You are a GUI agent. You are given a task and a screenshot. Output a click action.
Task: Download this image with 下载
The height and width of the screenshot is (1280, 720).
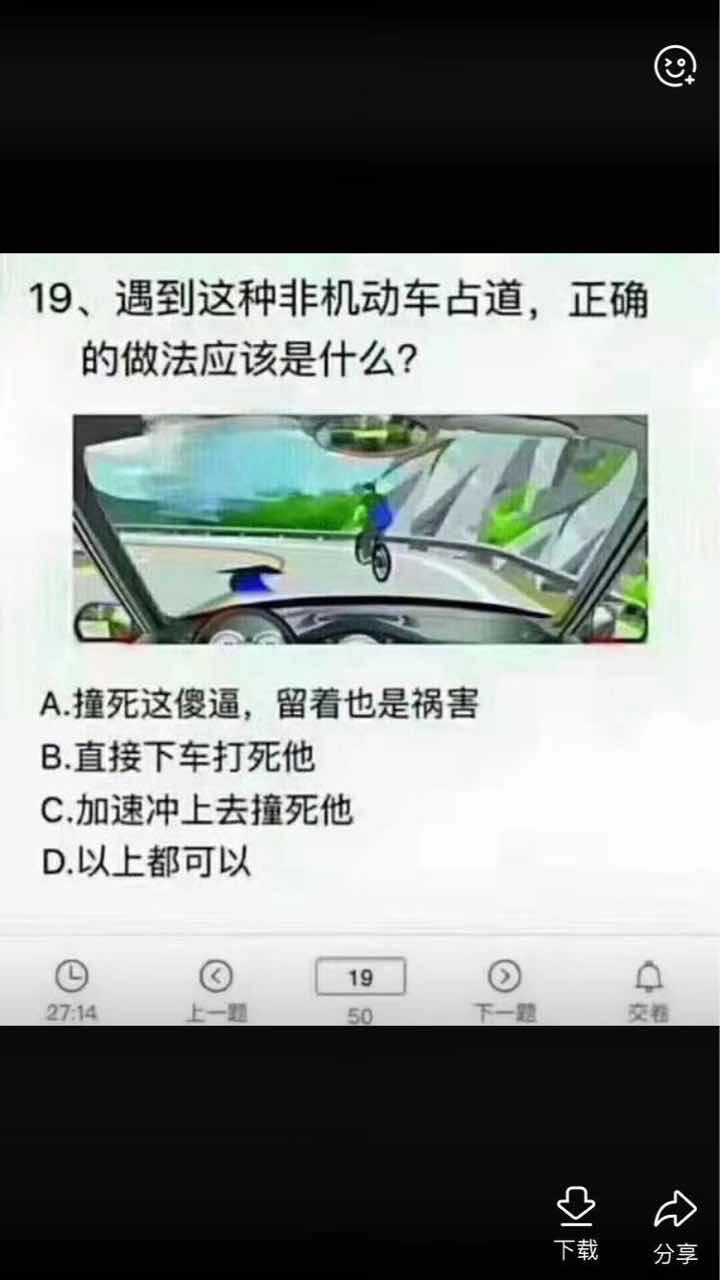click(x=575, y=1224)
